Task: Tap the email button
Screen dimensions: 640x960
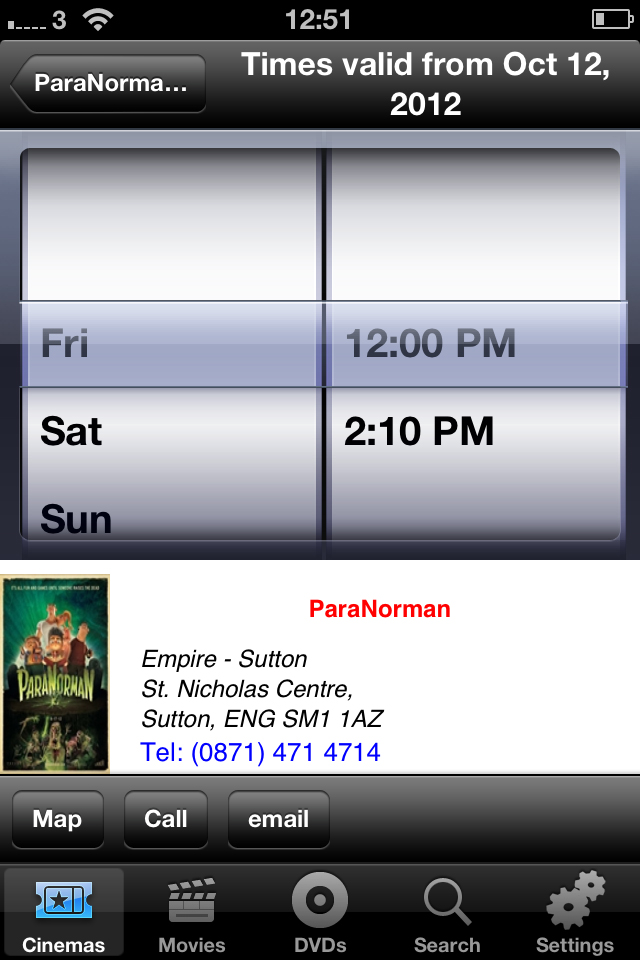Action: point(278,820)
